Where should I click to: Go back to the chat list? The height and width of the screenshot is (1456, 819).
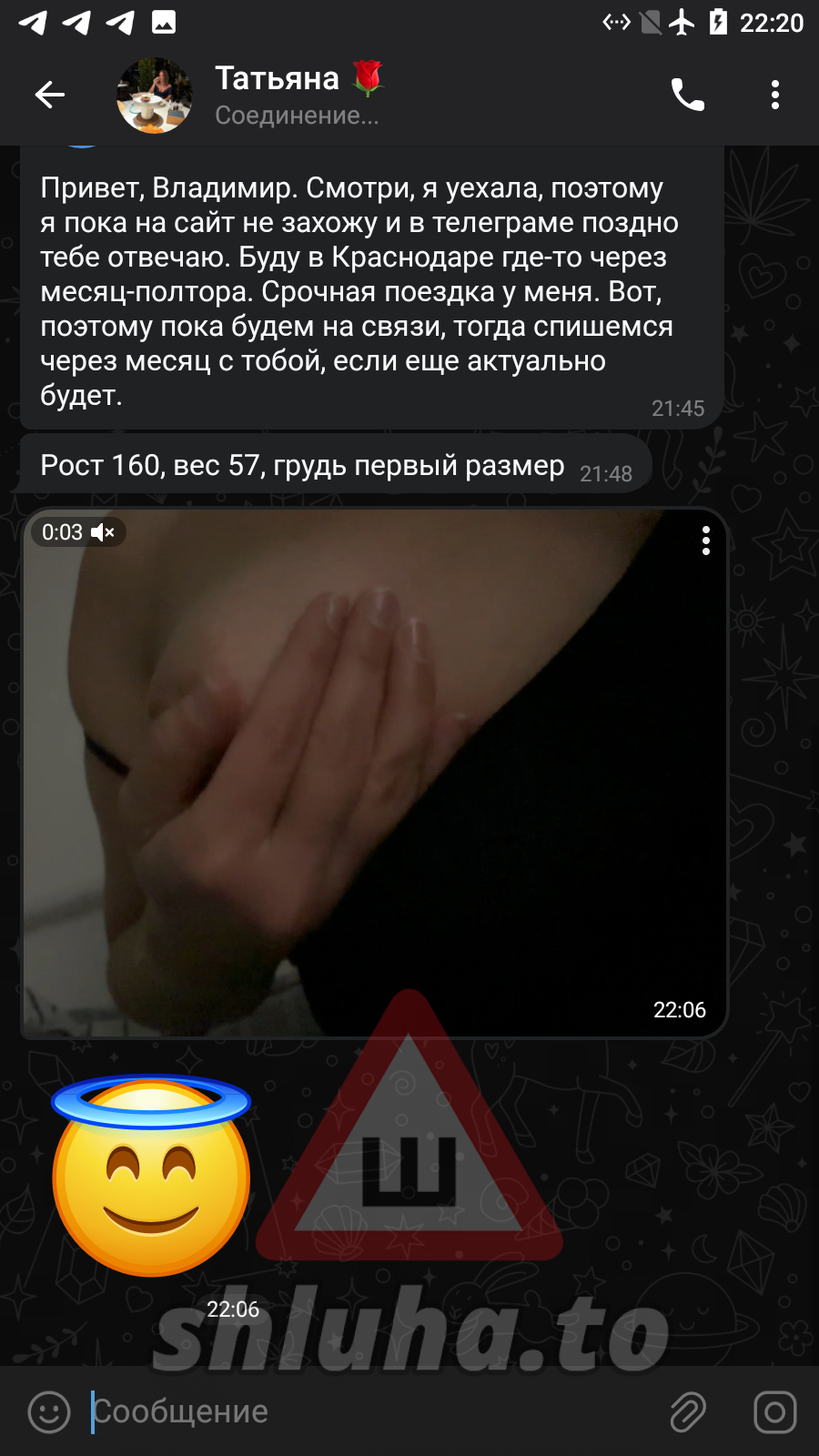(50, 95)
